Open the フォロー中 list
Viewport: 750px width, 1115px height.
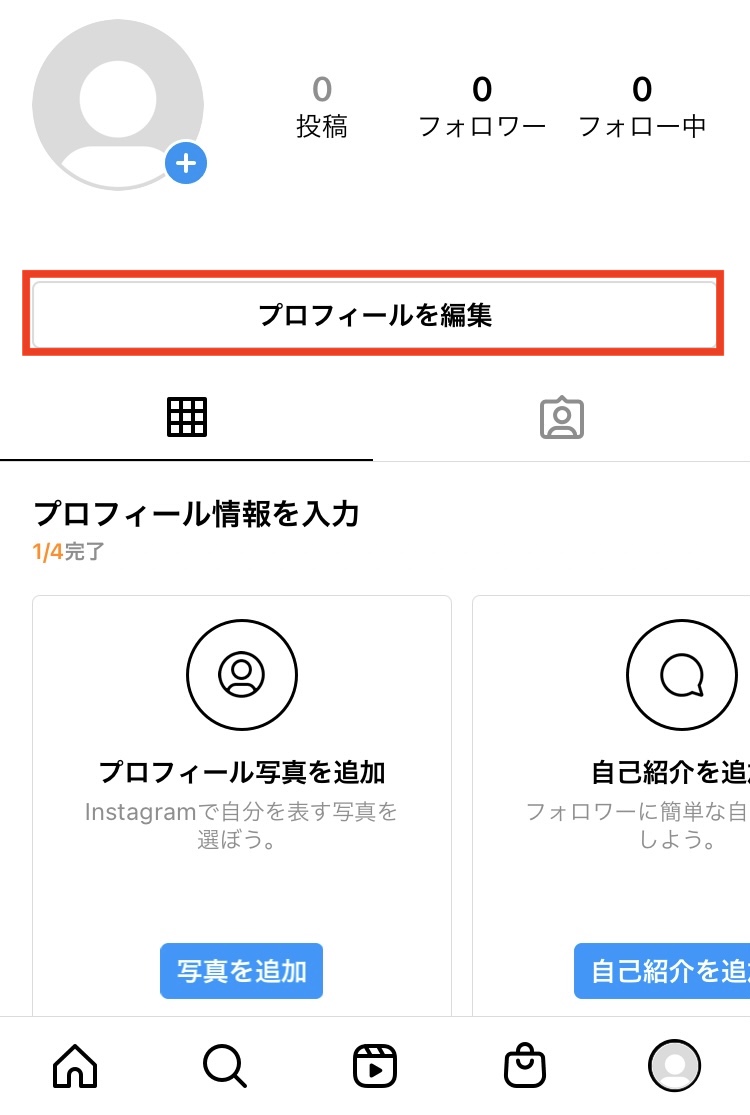click(x=642, y=108)
